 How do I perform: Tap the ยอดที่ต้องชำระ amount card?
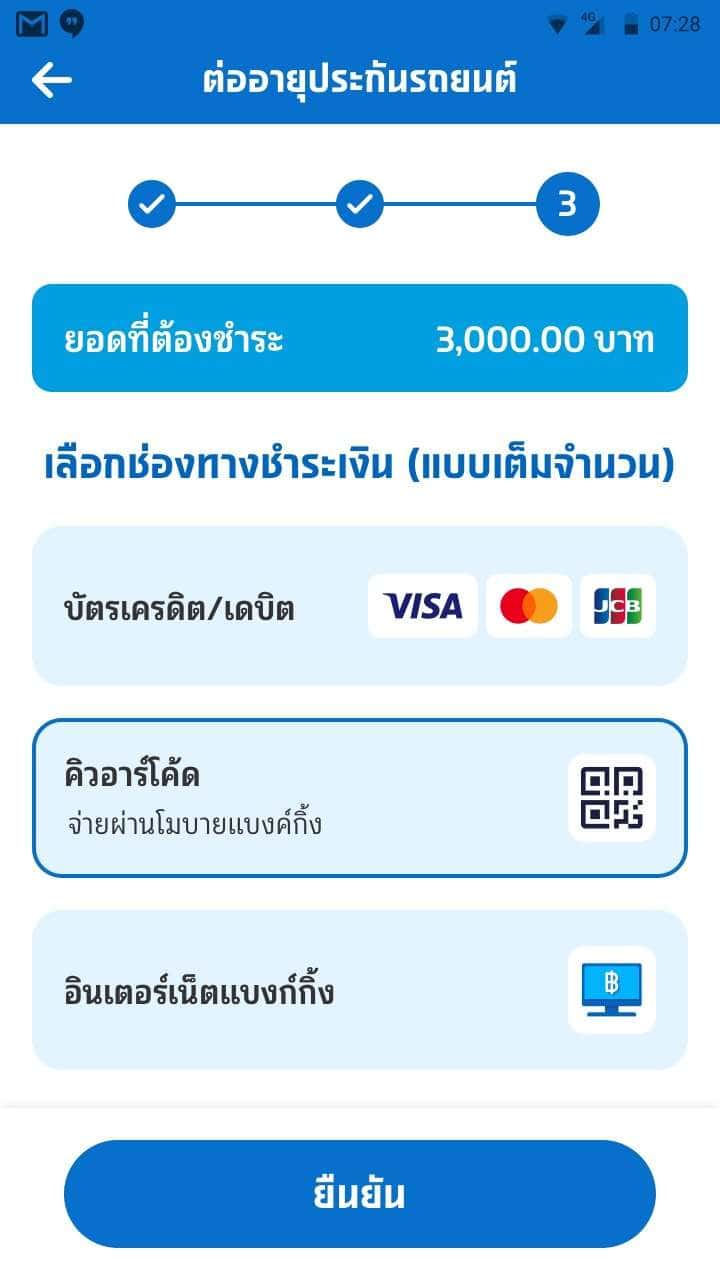pyautogui.click(x=360, y=338)
